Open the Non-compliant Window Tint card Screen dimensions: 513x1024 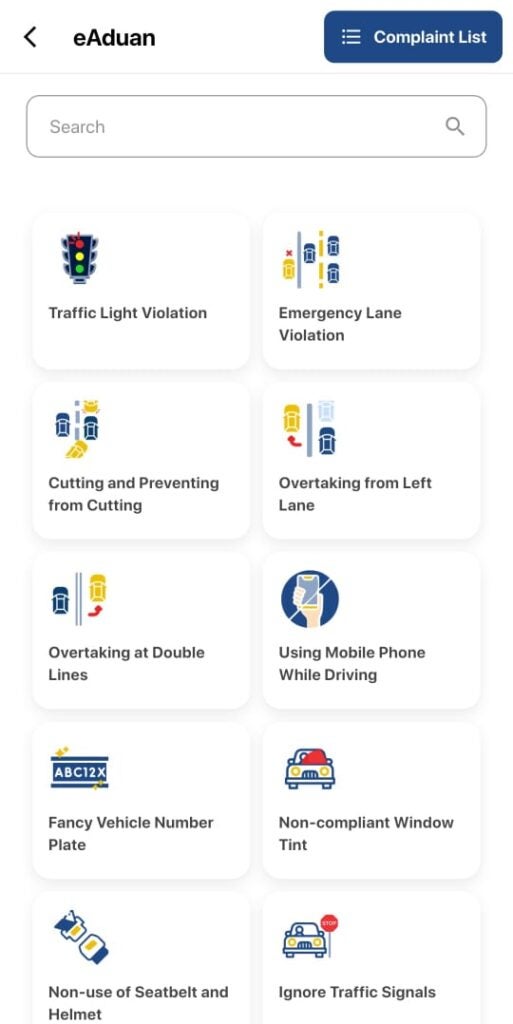point(371,801)
